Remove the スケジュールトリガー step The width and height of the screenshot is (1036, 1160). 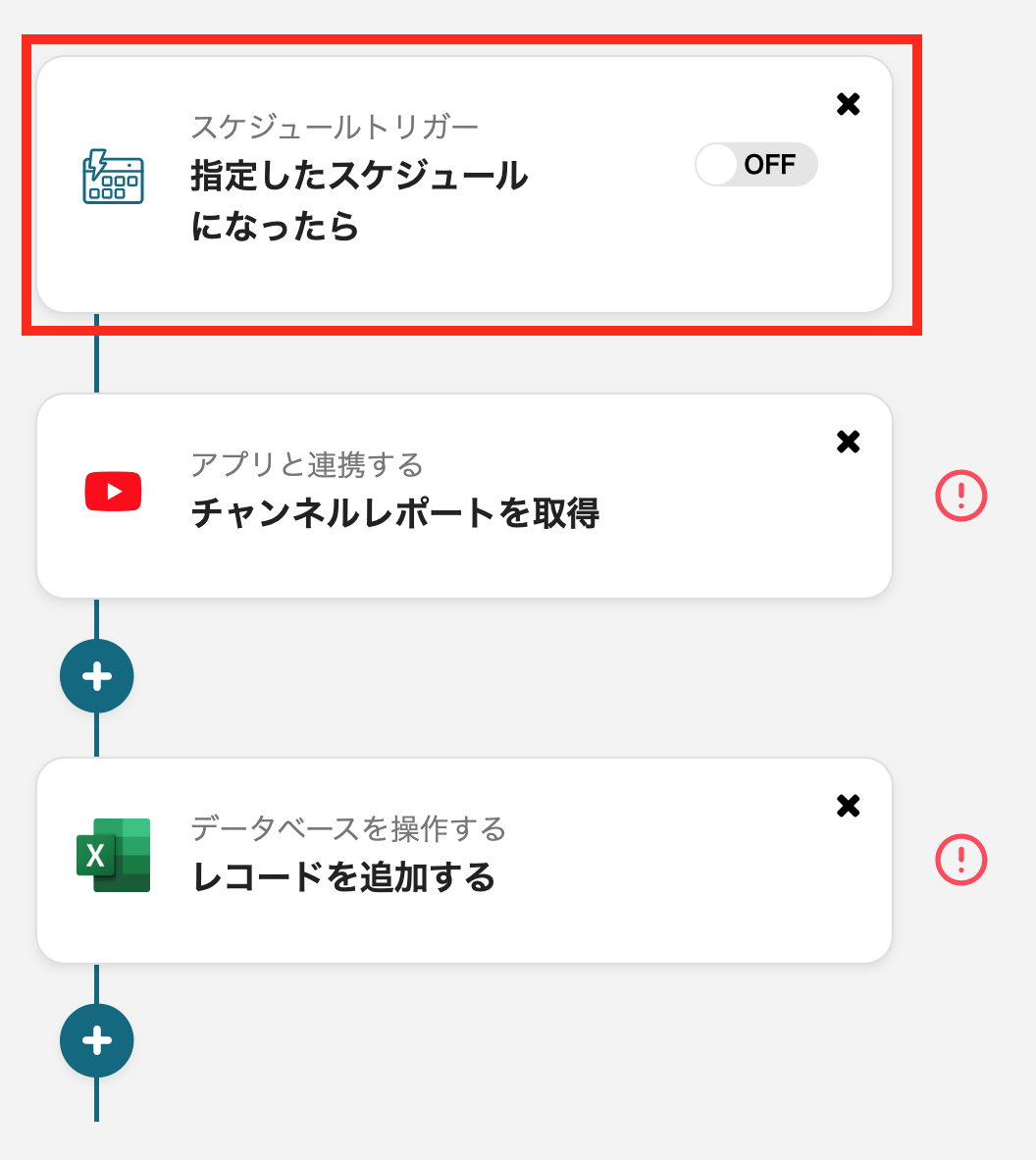pos(848,104)
